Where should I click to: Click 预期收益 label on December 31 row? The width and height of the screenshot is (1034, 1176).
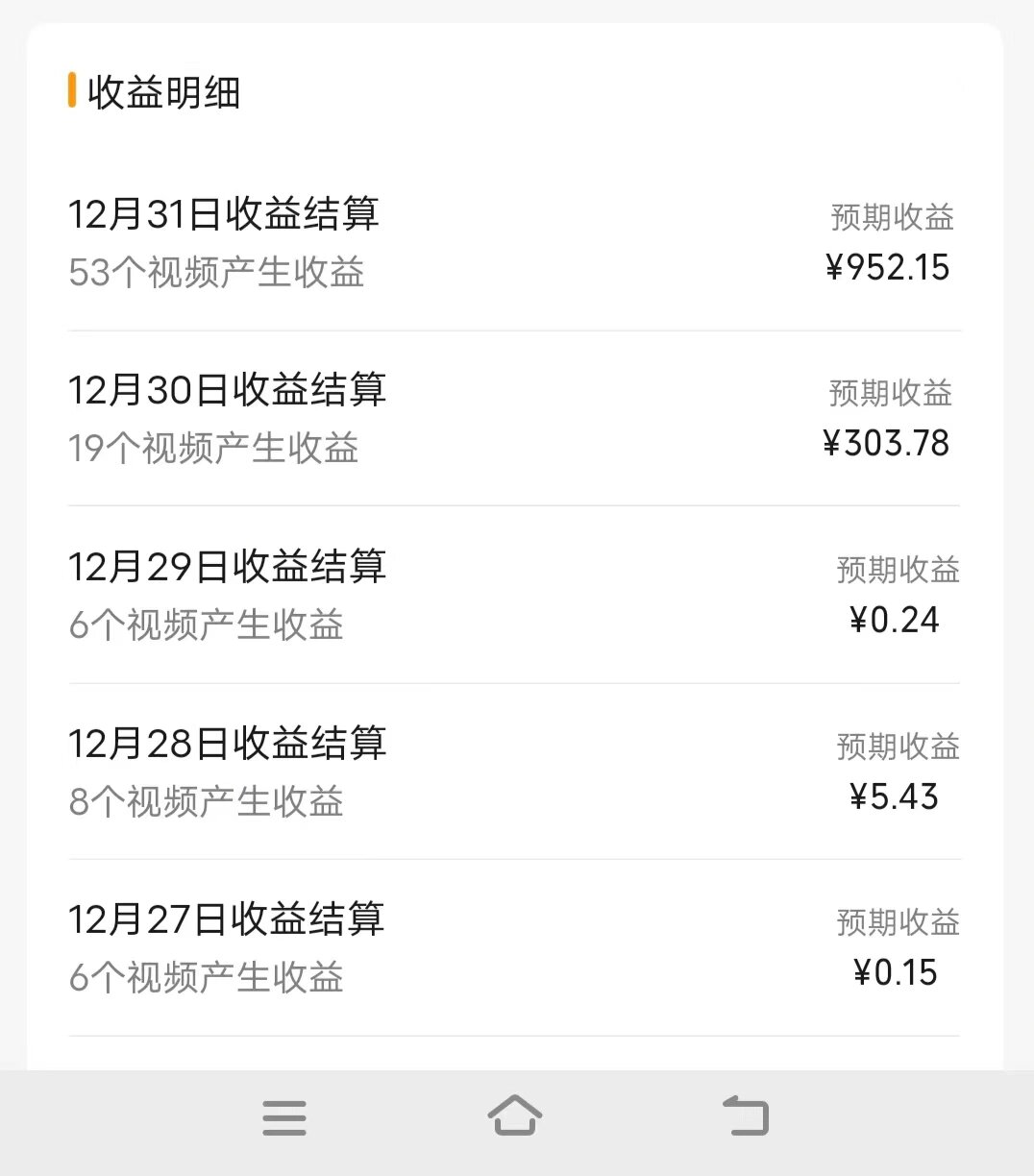click(x=892, y=217)
